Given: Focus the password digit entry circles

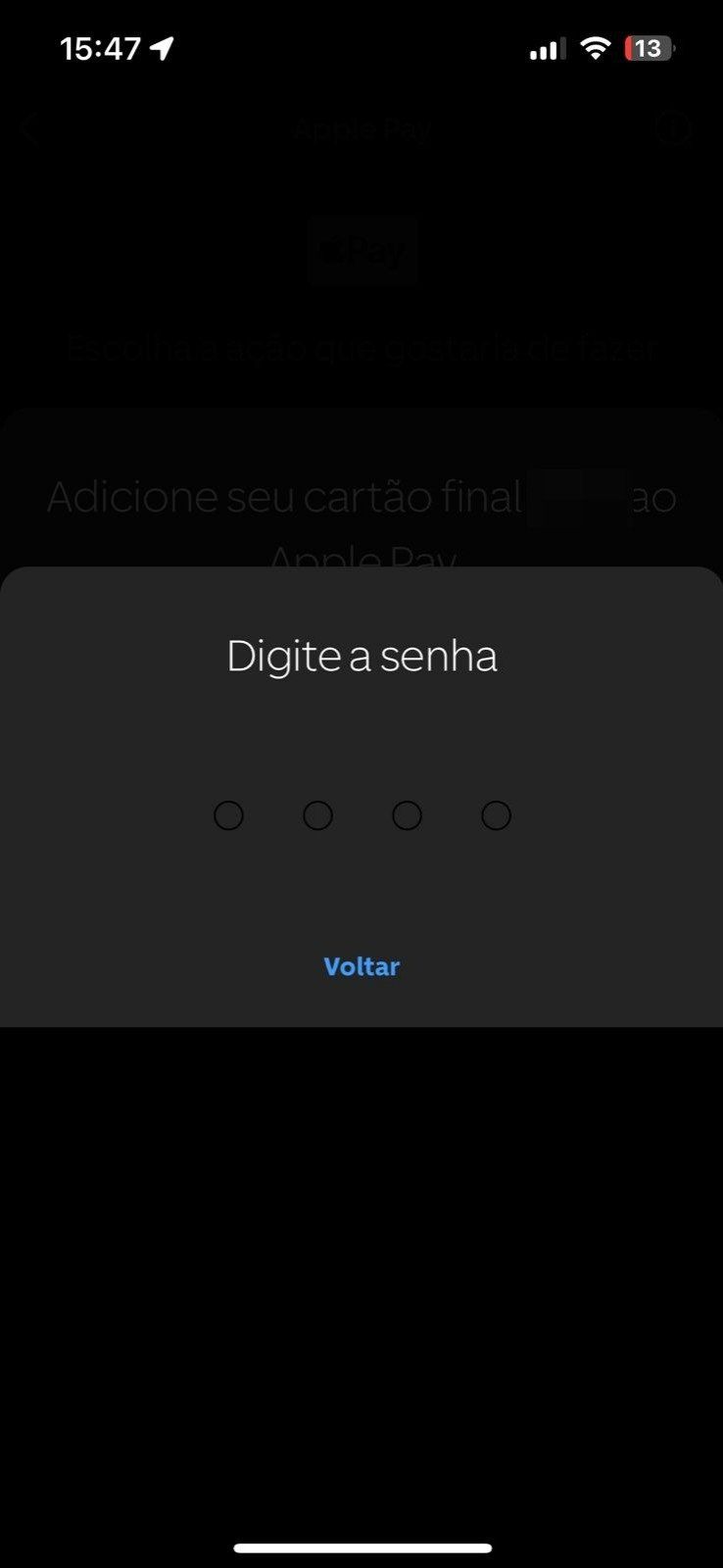Looking at the screenshot, I should coord(361,815).
